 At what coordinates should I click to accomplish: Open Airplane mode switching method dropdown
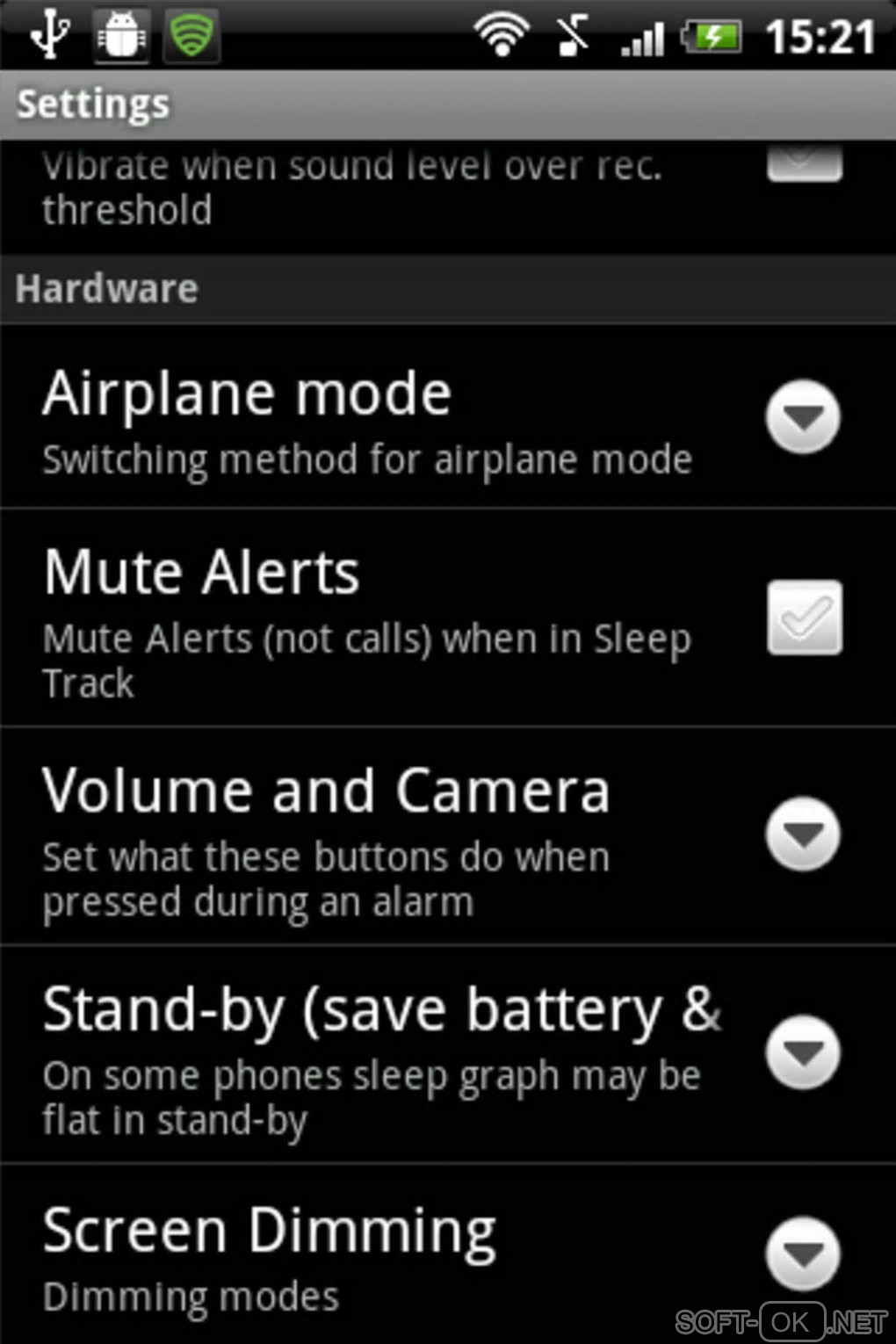(x=802, y=417)
